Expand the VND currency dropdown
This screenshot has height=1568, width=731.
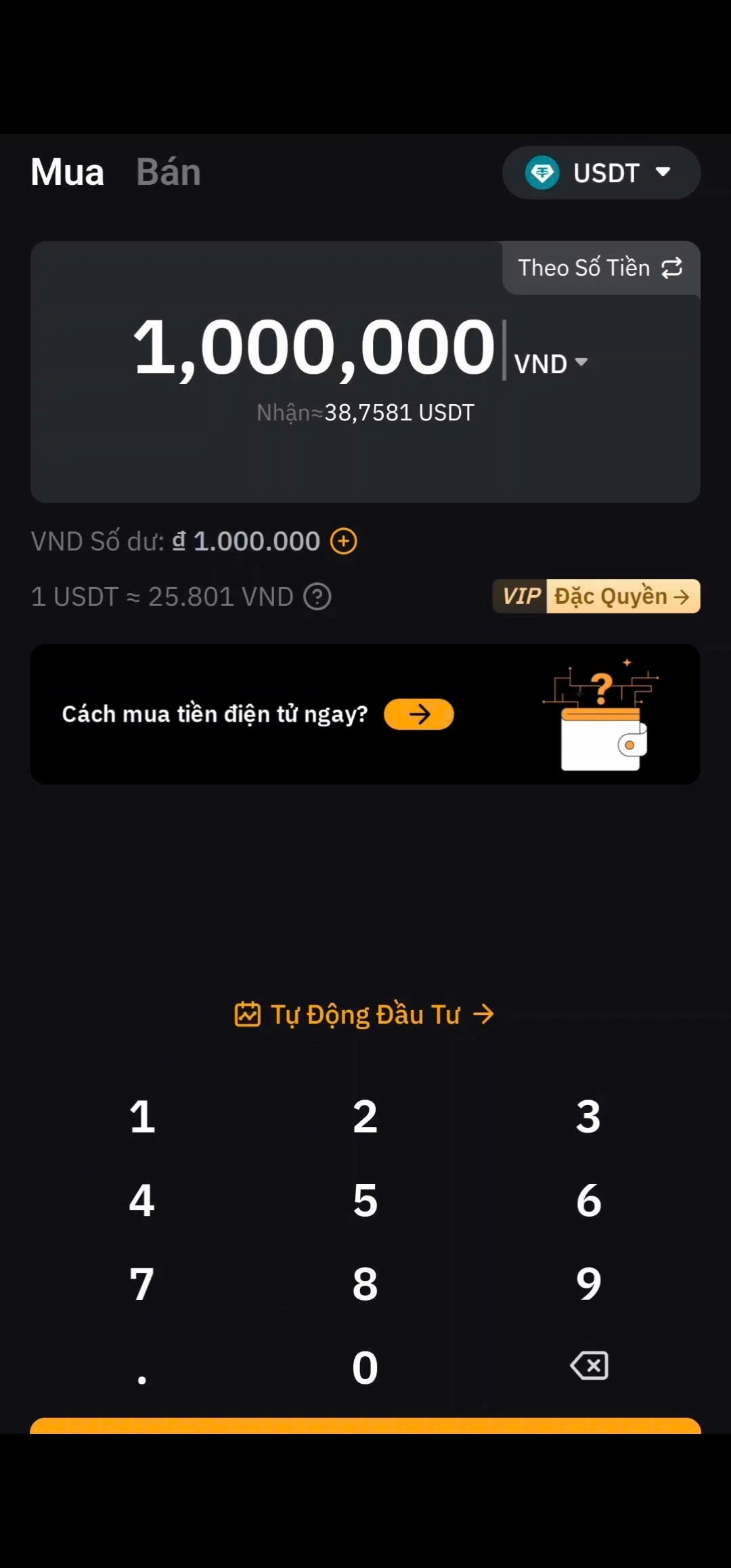coord(551,364)
